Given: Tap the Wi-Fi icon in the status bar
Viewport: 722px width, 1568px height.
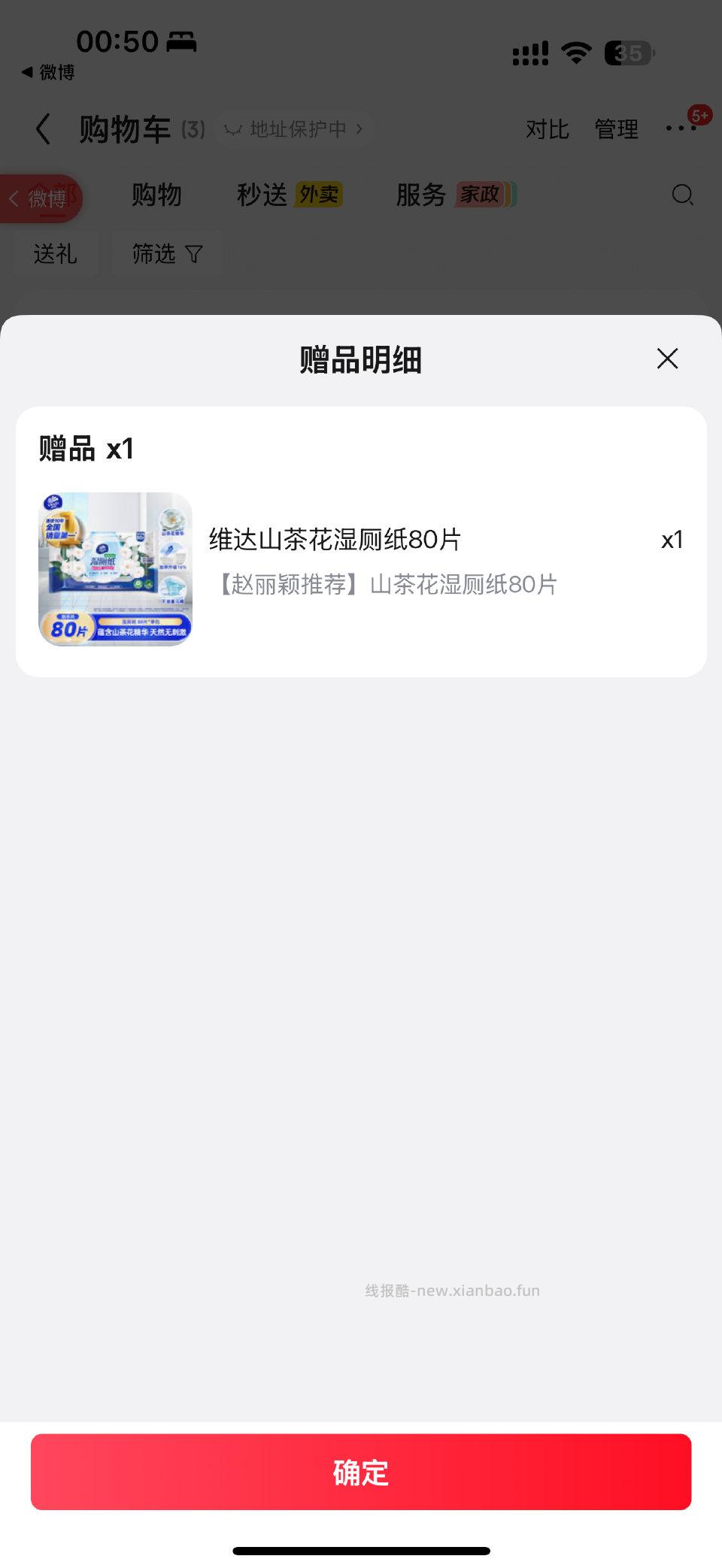Looking at the screenshot, I should pyautogui.click(x=576, y=53).
